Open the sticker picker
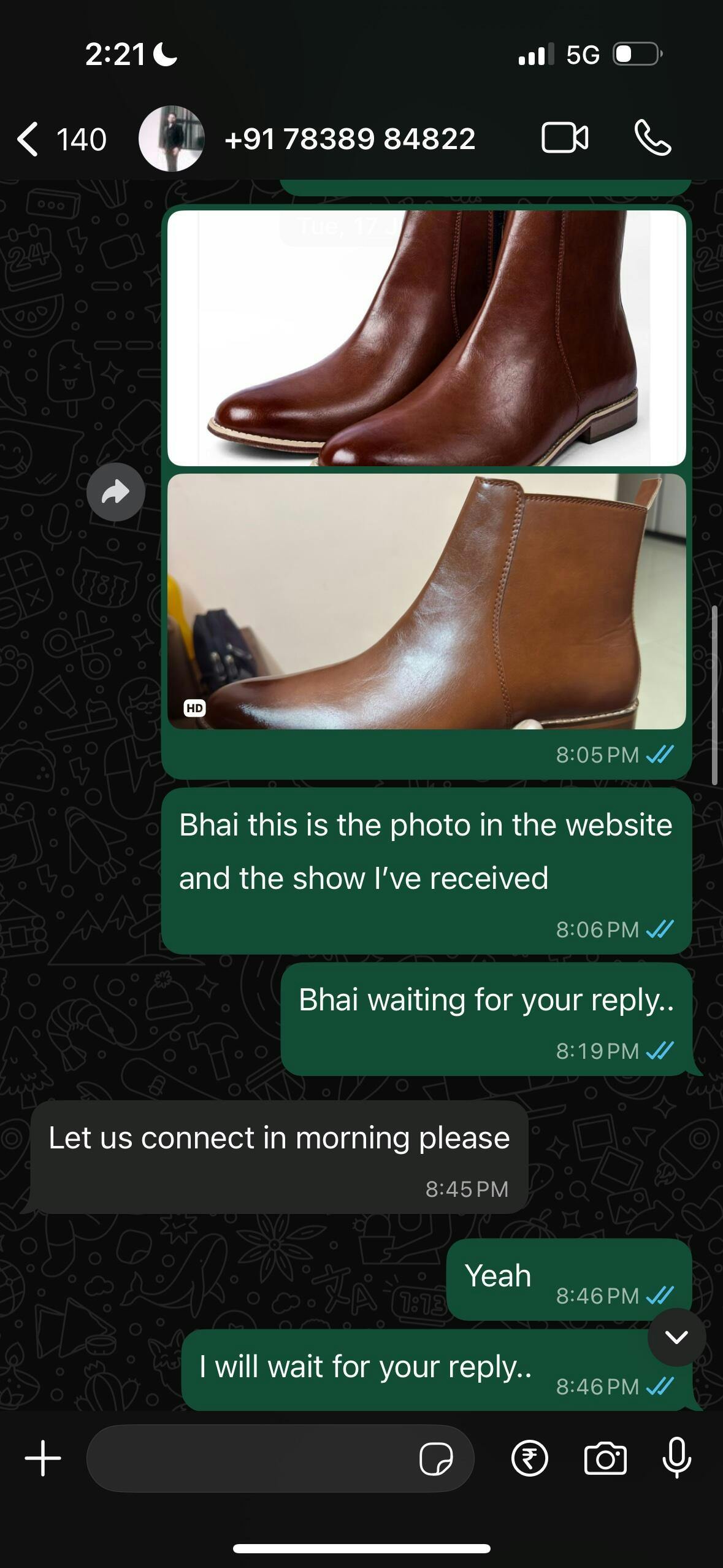 (x=436, y=1458)
